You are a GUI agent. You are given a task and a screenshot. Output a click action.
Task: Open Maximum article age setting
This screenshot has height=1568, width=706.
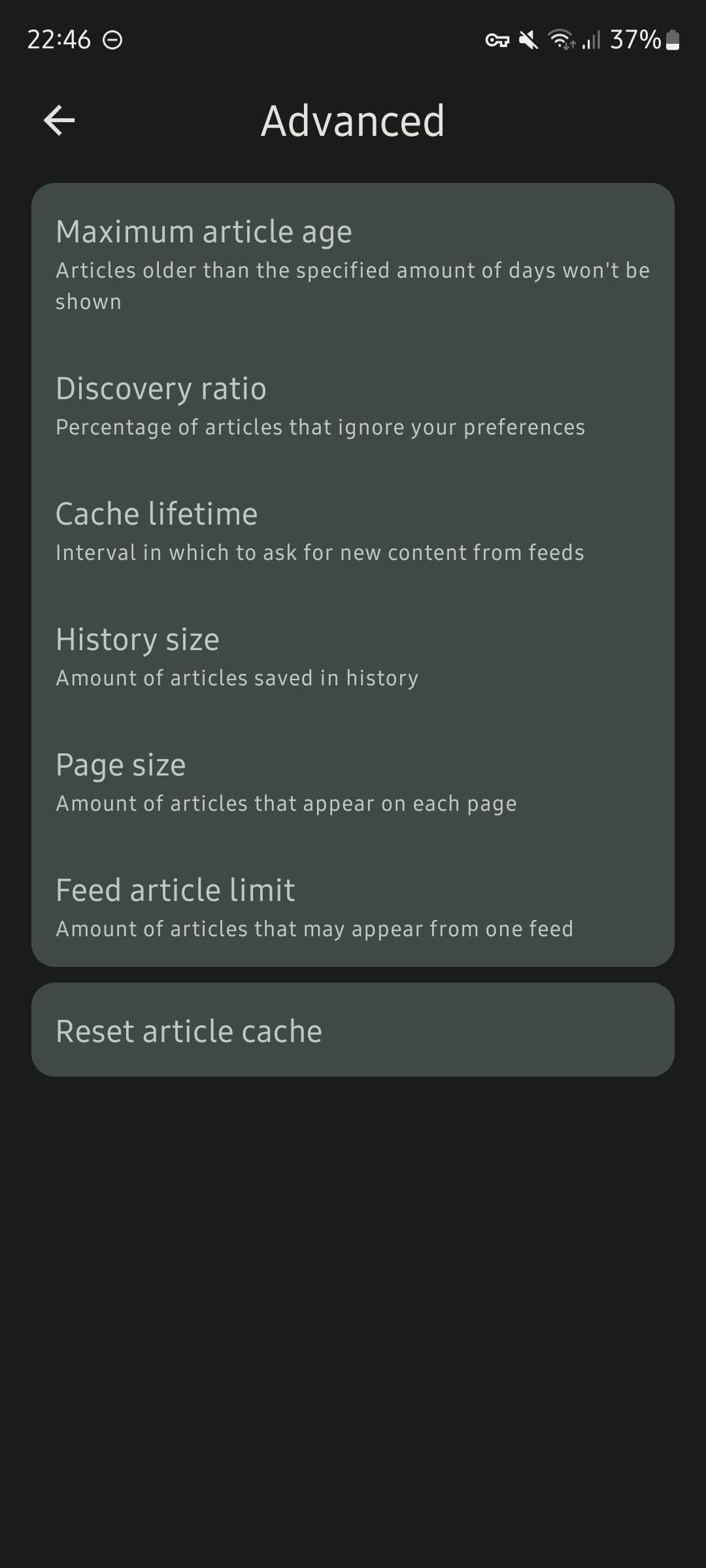(353, 265)
